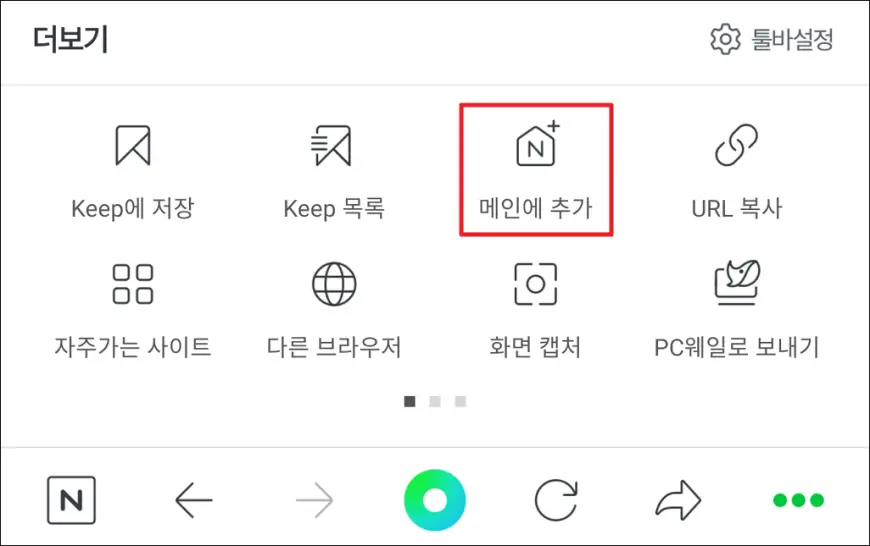Select Keep에 저장 option
870x546 pixels.
tap(132, 168)
